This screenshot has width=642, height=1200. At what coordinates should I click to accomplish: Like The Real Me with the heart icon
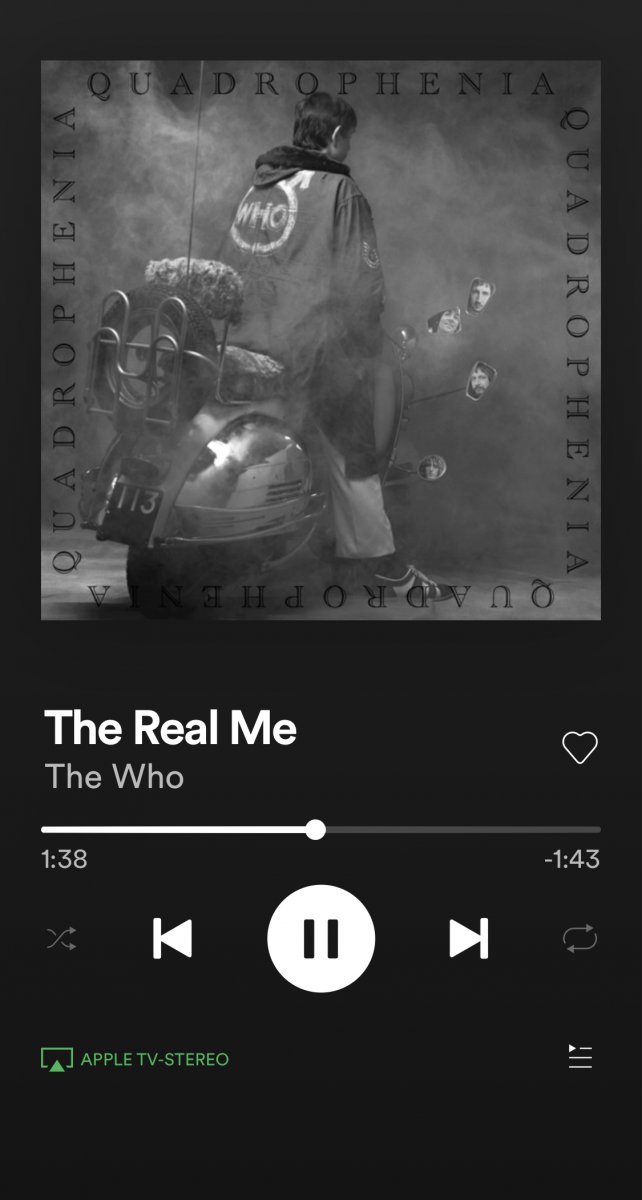click(x=580, y=747)
